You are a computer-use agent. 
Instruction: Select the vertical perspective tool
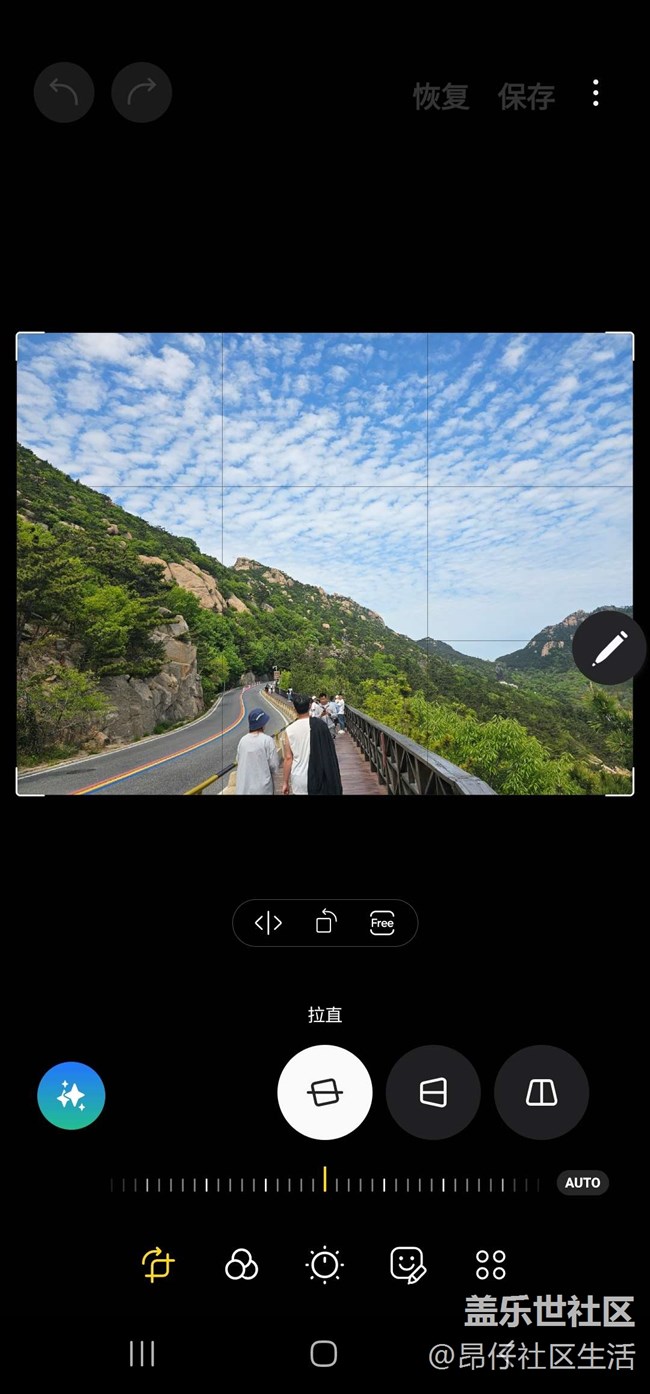click(x=541, y=1092)
